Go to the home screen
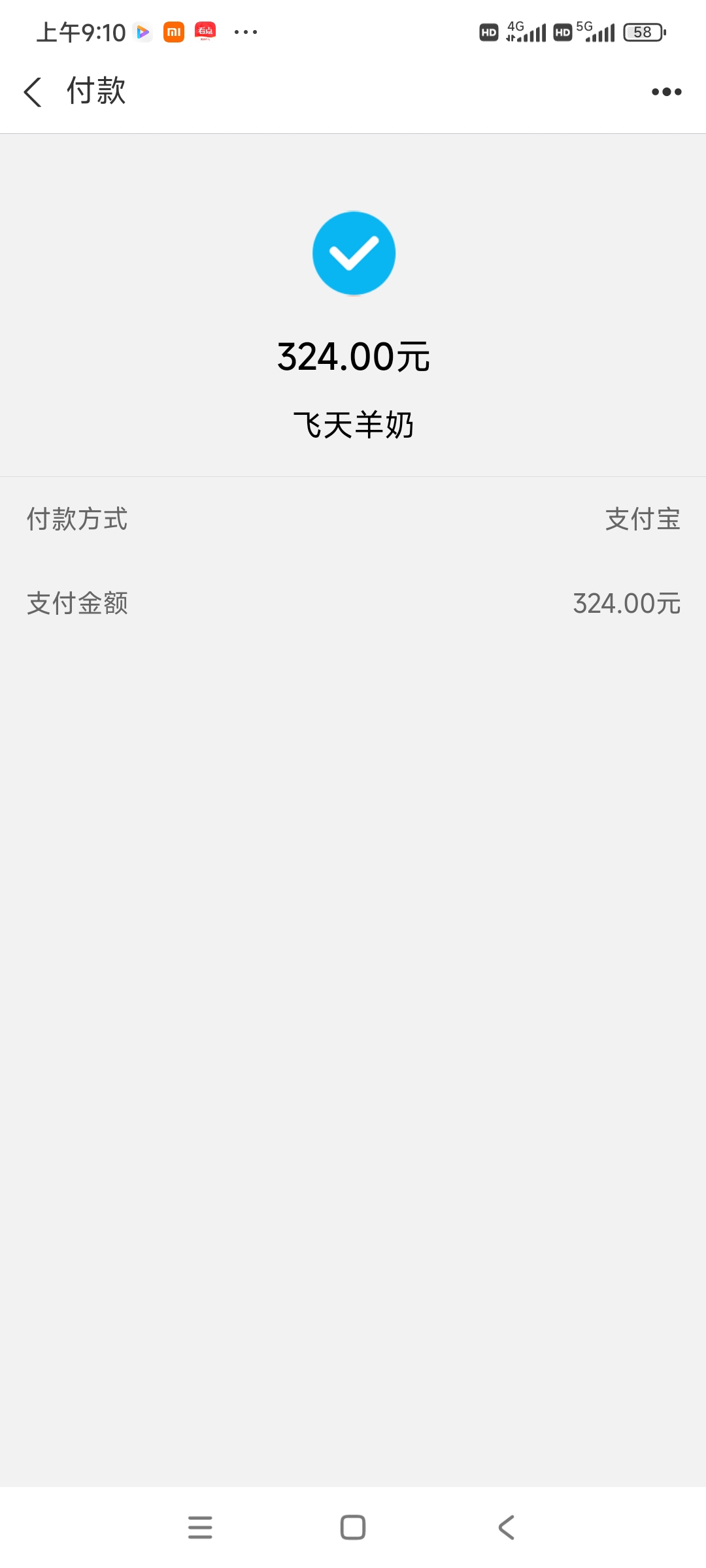Screen dimensions: 706x1568 click(353, 1527)
